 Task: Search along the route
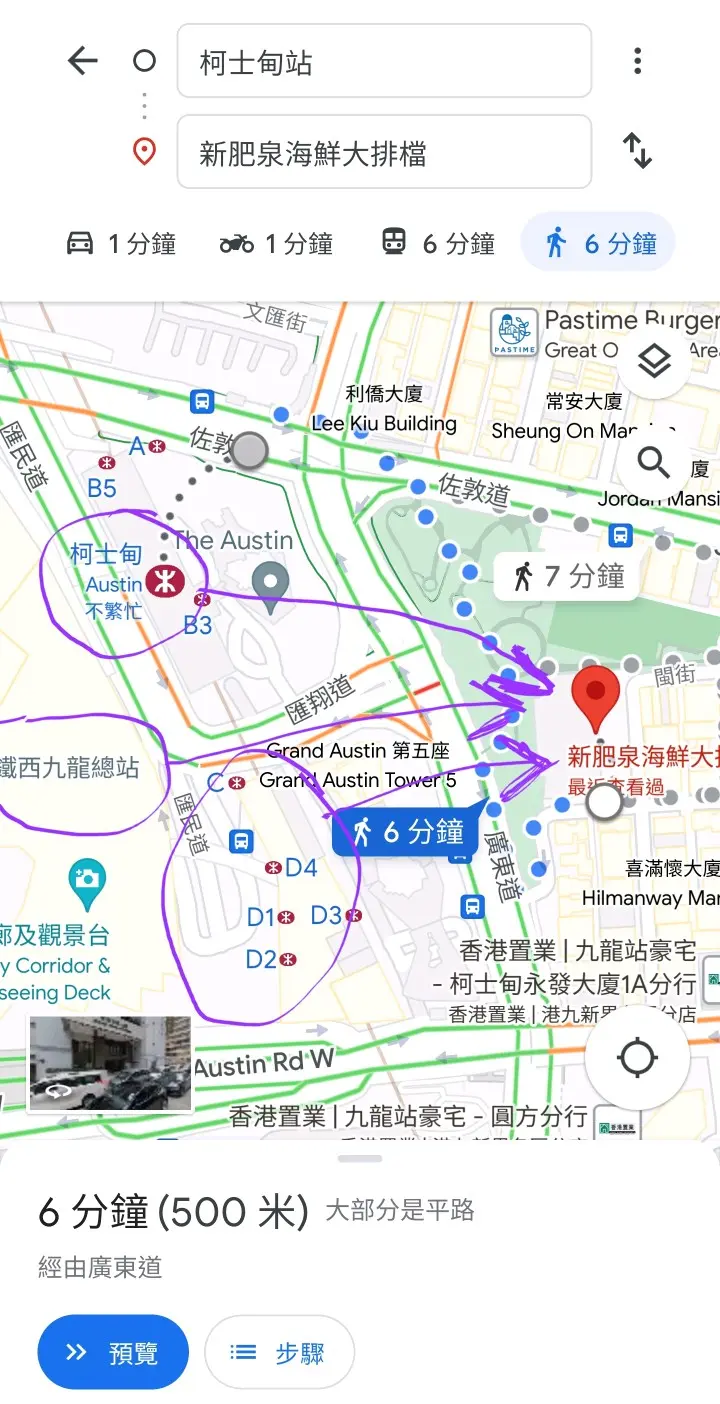(654, 462)
